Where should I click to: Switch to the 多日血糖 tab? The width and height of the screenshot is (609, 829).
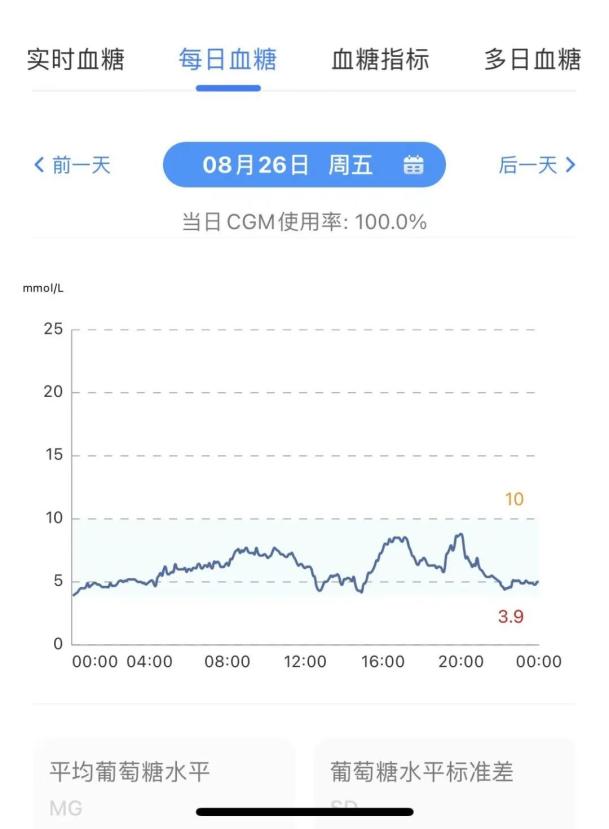coord(533,59)
